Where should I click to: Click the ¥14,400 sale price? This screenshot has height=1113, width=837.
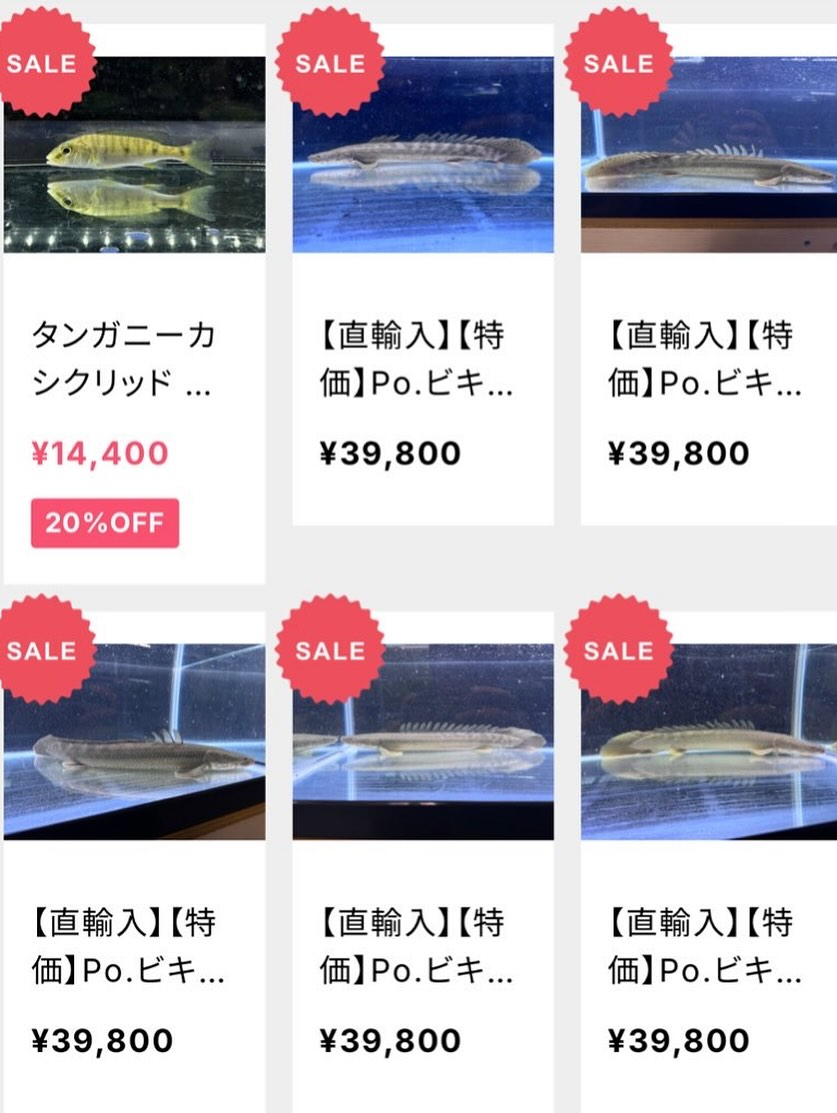[98, 454]
